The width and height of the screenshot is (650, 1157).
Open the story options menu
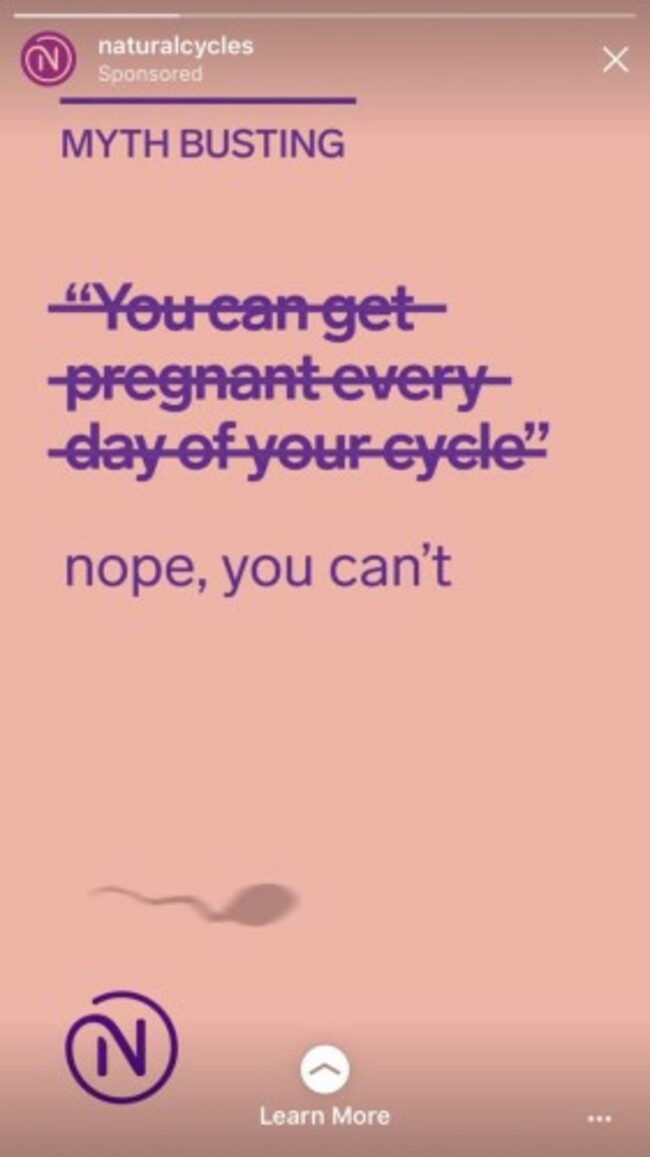599,1119
